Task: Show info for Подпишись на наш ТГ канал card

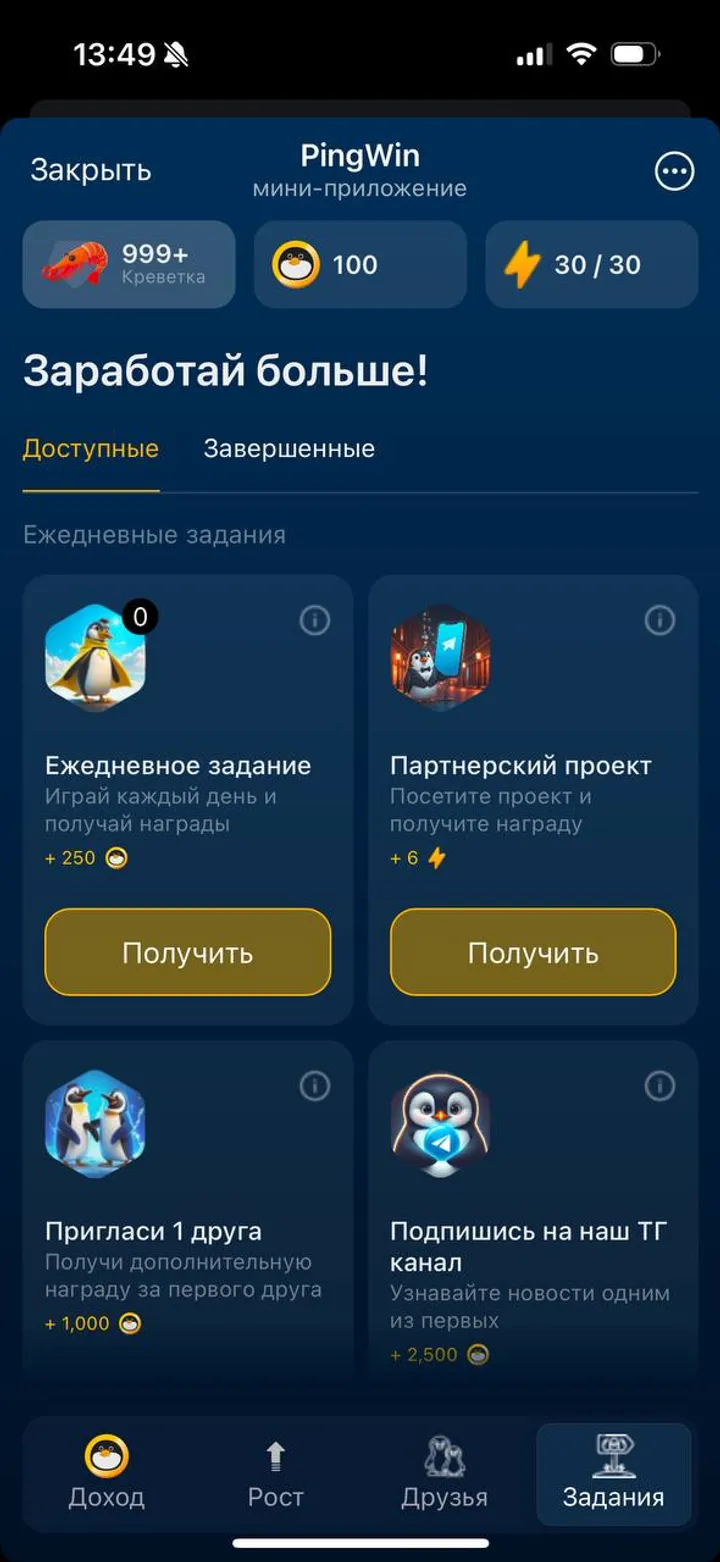Action: click(x=659, y=1086)
